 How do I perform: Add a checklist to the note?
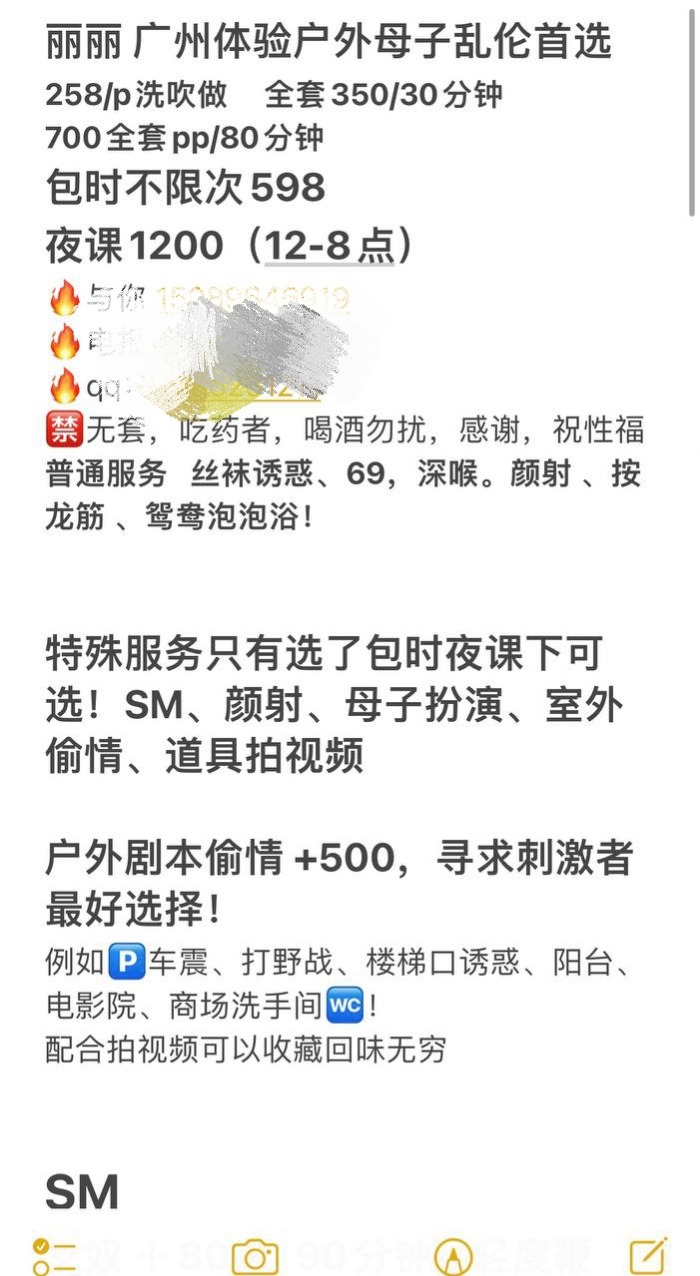click(x=54, y=1255)
